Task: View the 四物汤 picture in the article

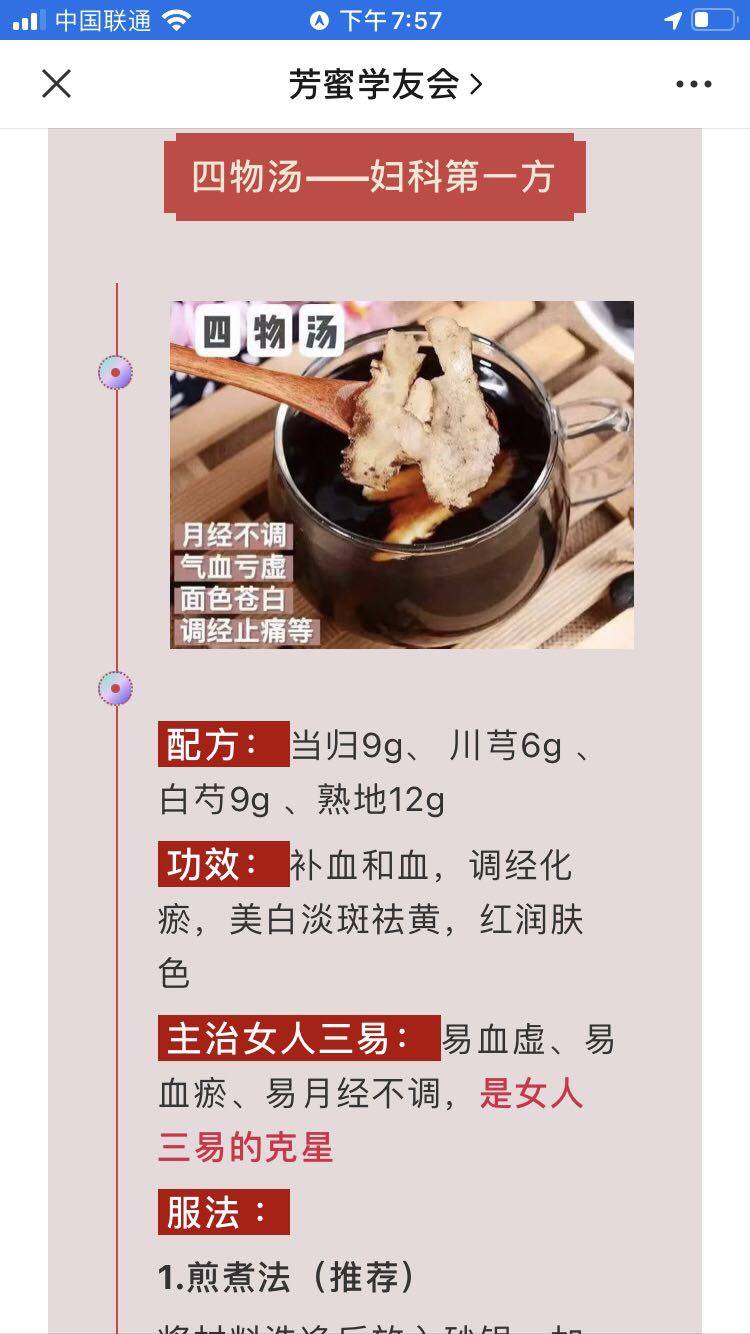Action: tap(401, 474)
